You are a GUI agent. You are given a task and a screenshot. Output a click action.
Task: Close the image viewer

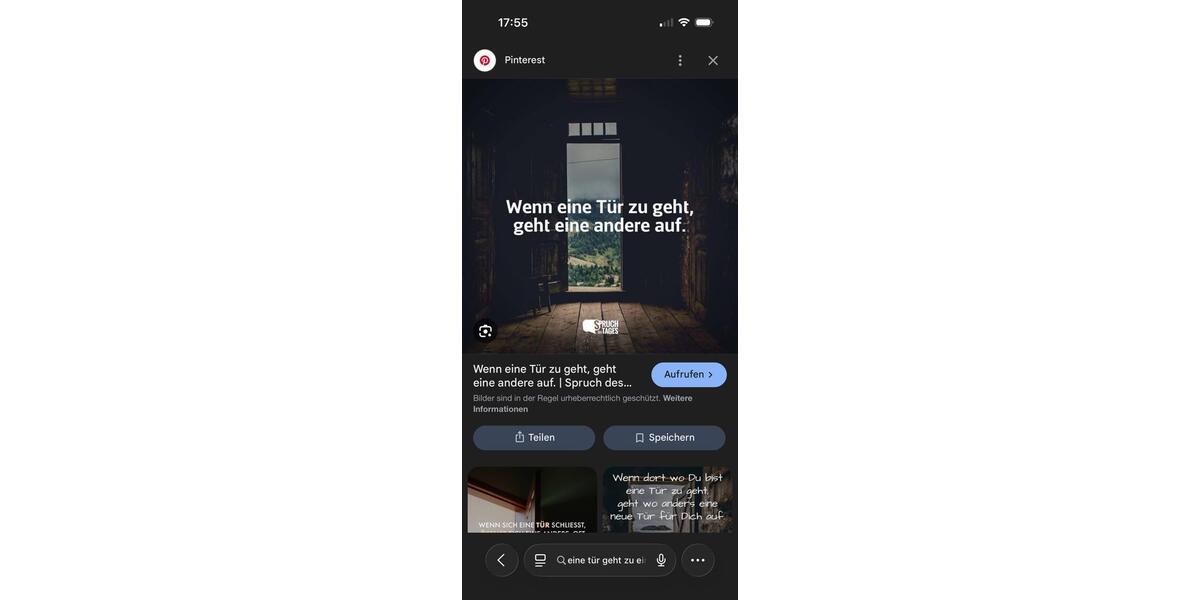click(713, 60)
